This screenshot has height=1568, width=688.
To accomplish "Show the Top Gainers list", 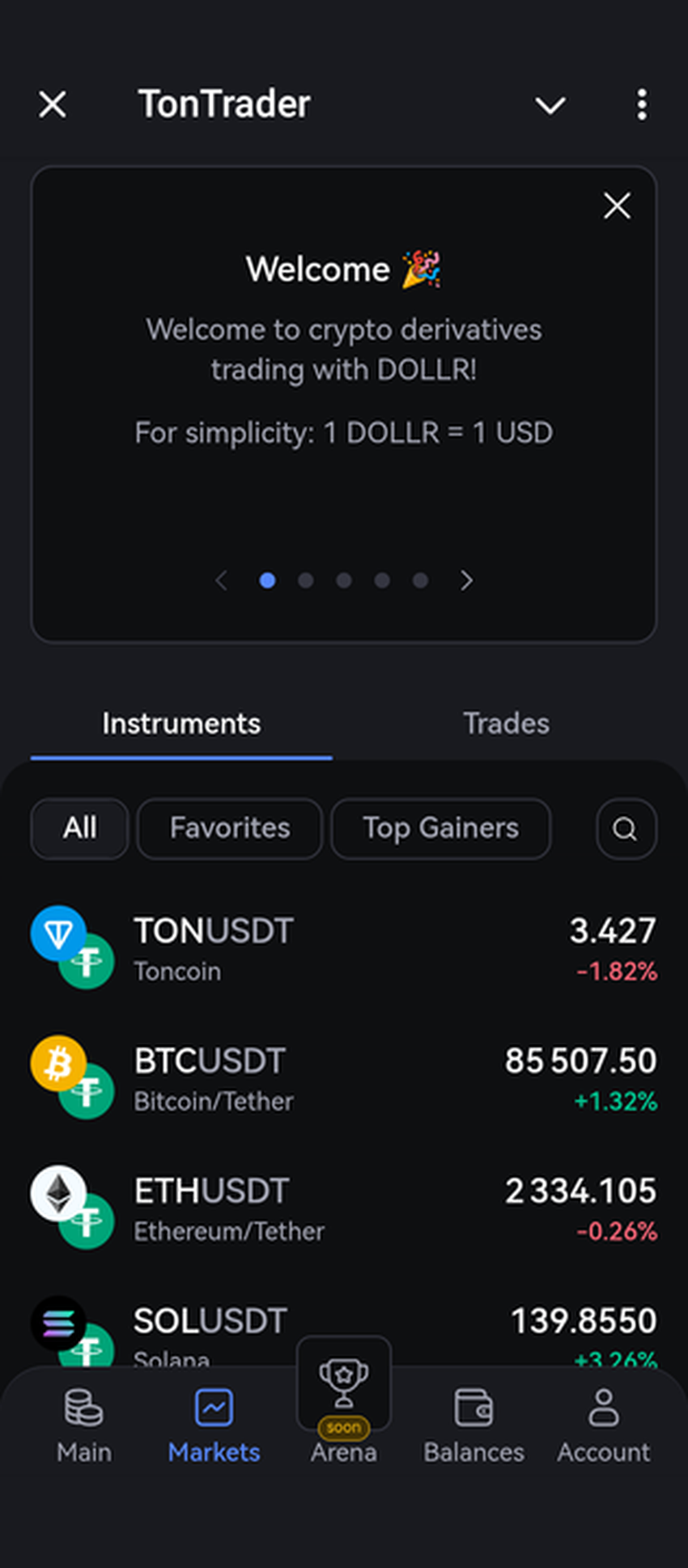I will point(440,828).
